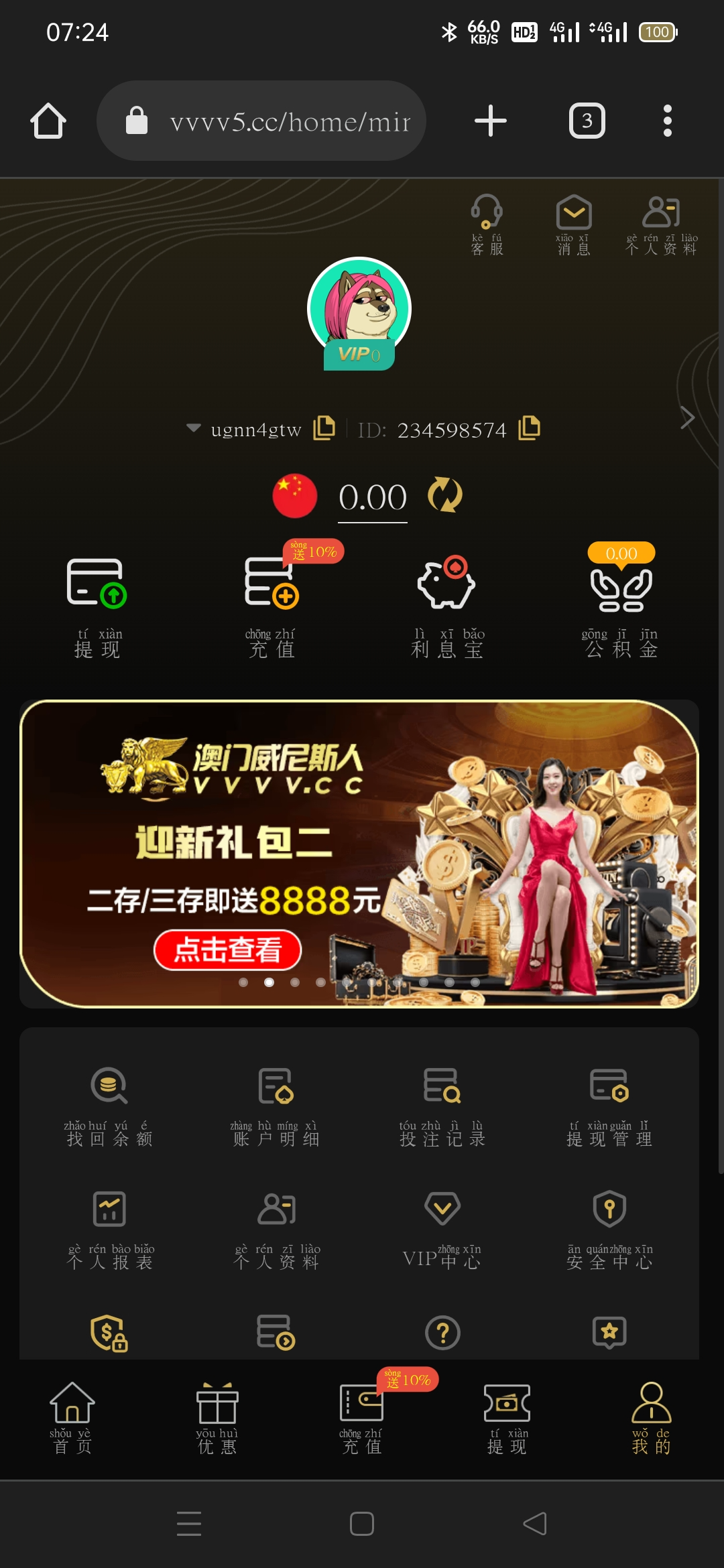Open 消息 messages inbox

[x=574, y=223]
